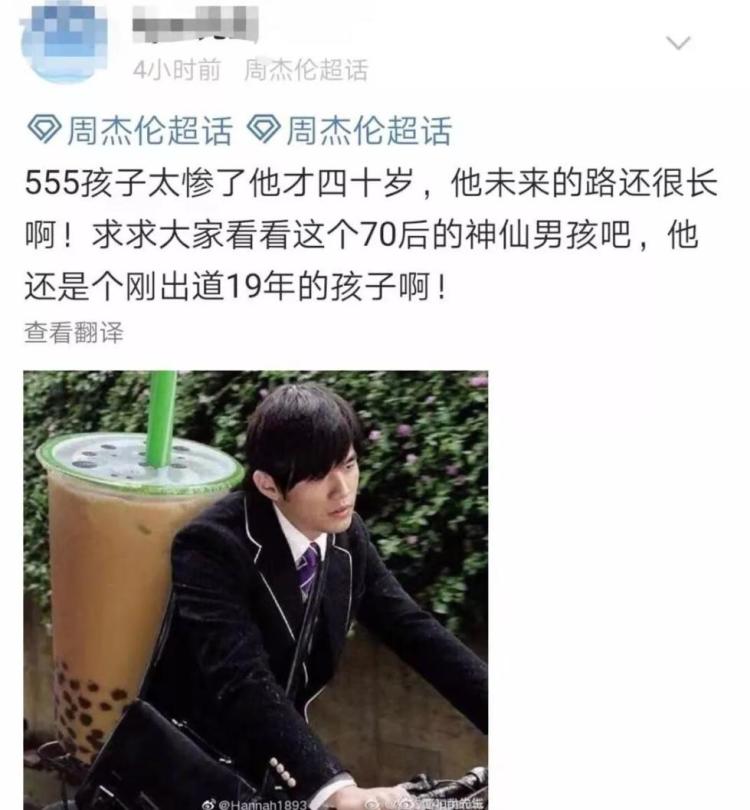This screenshot has width=750, height=810.
Task: Open 周杰伦超话 source link beside timestamp
Action: (x=305, y=69)
